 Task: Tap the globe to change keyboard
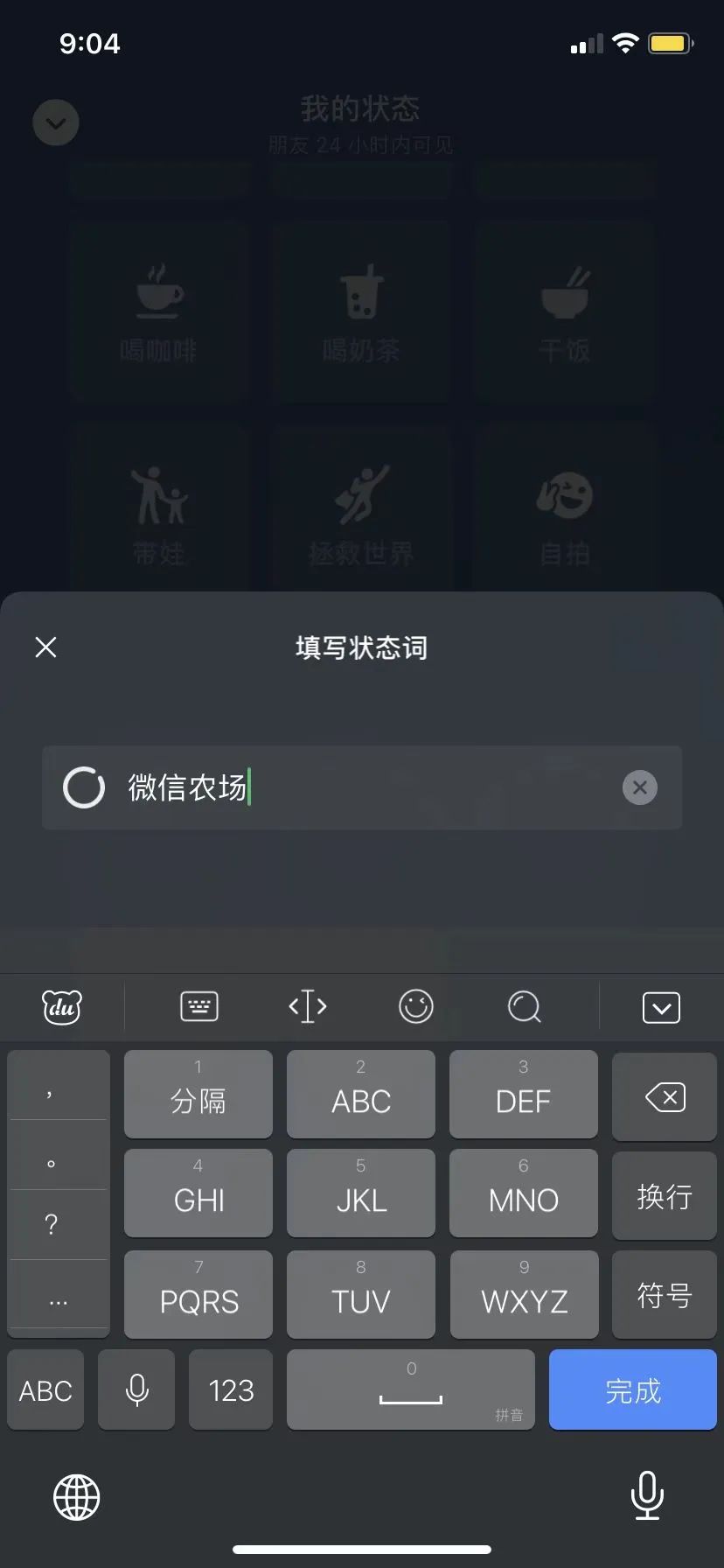click(77, 1496)
